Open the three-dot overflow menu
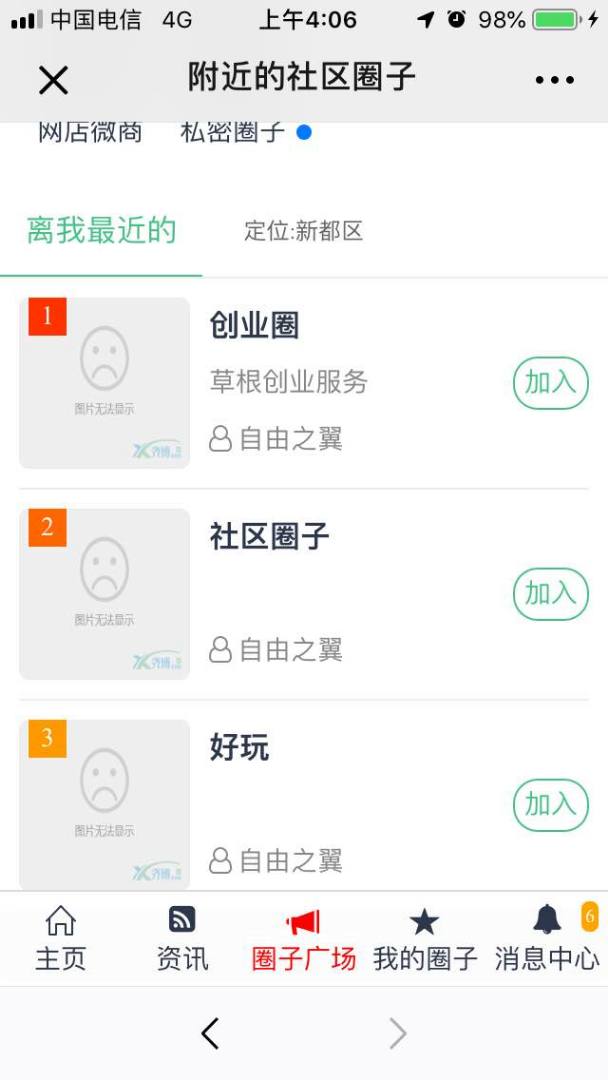This screenshot has height=1080, width=608. [554, 80]
